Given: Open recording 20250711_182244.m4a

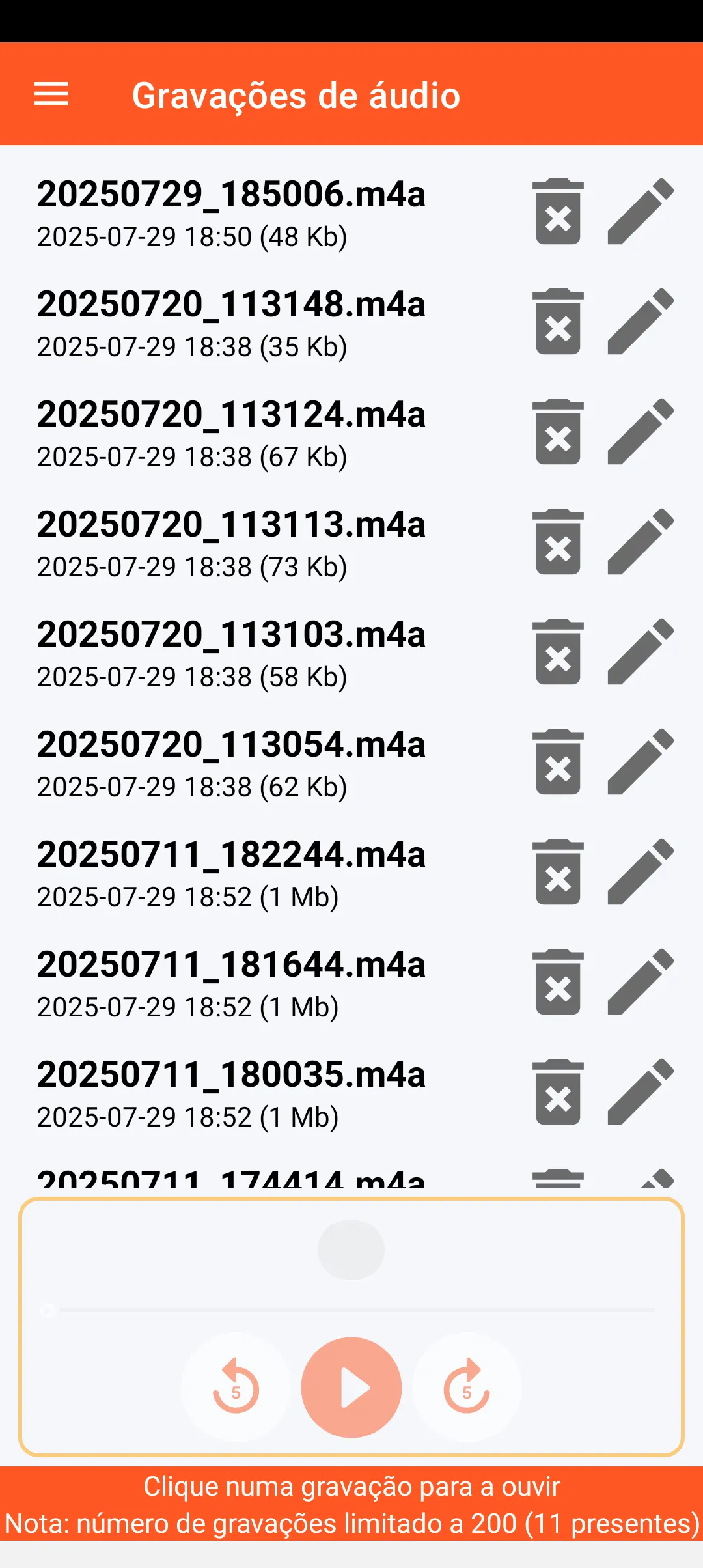Looking at the screenshot, I should click(231, 873).
